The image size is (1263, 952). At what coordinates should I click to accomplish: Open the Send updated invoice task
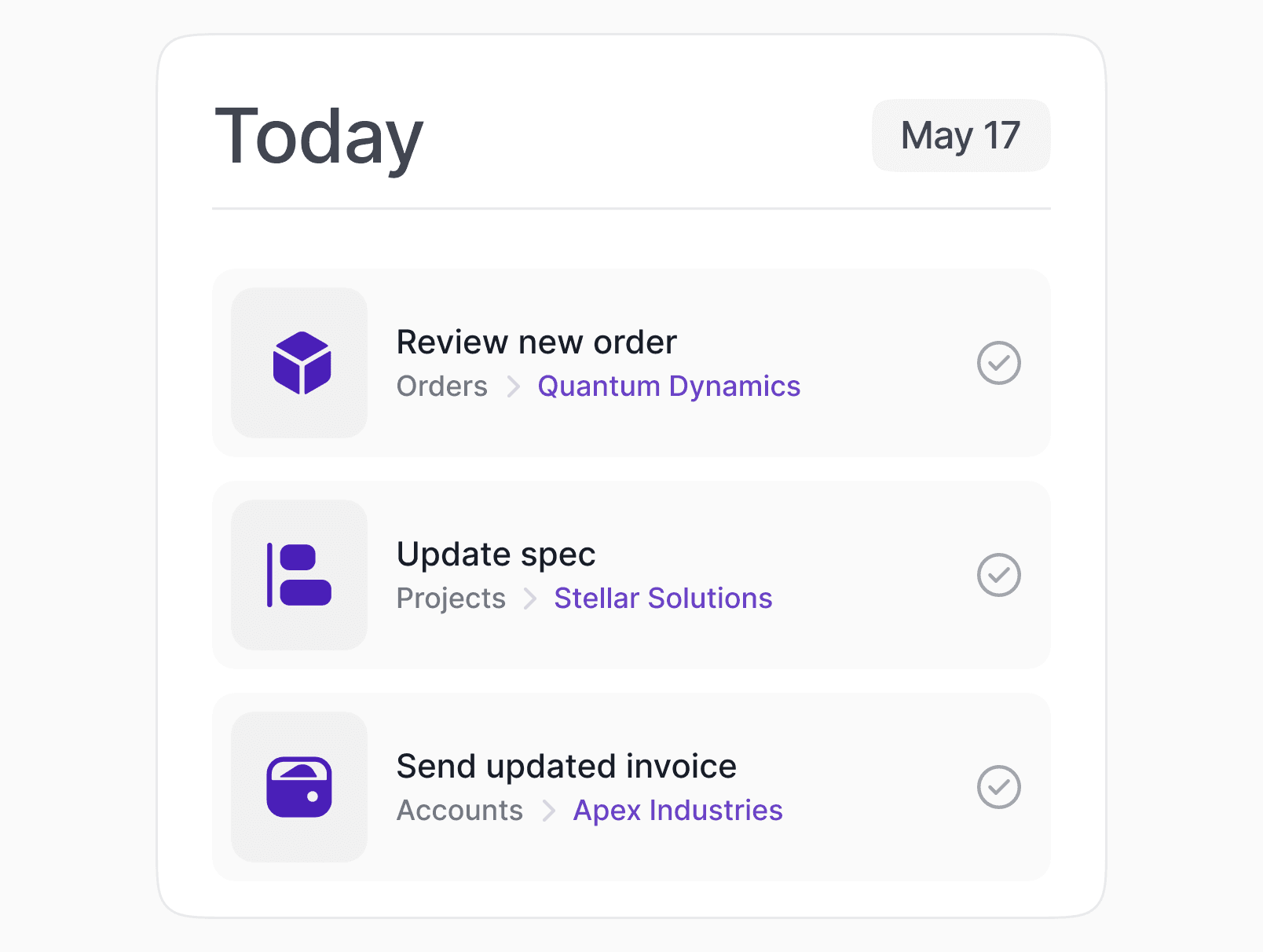[x=631, y=787]
